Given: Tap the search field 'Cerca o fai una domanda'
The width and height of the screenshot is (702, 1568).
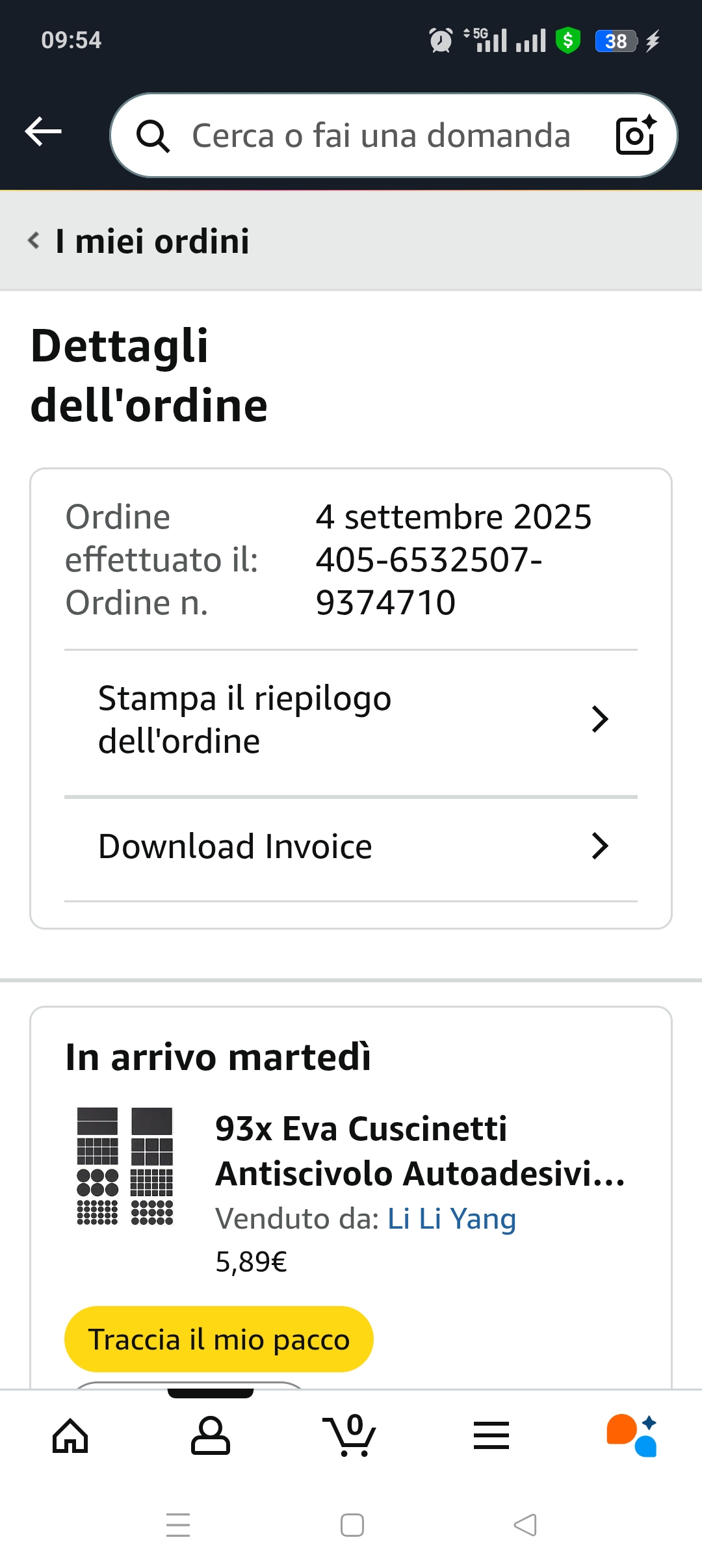Looking at the screenshot, I should tap(380, 136).
